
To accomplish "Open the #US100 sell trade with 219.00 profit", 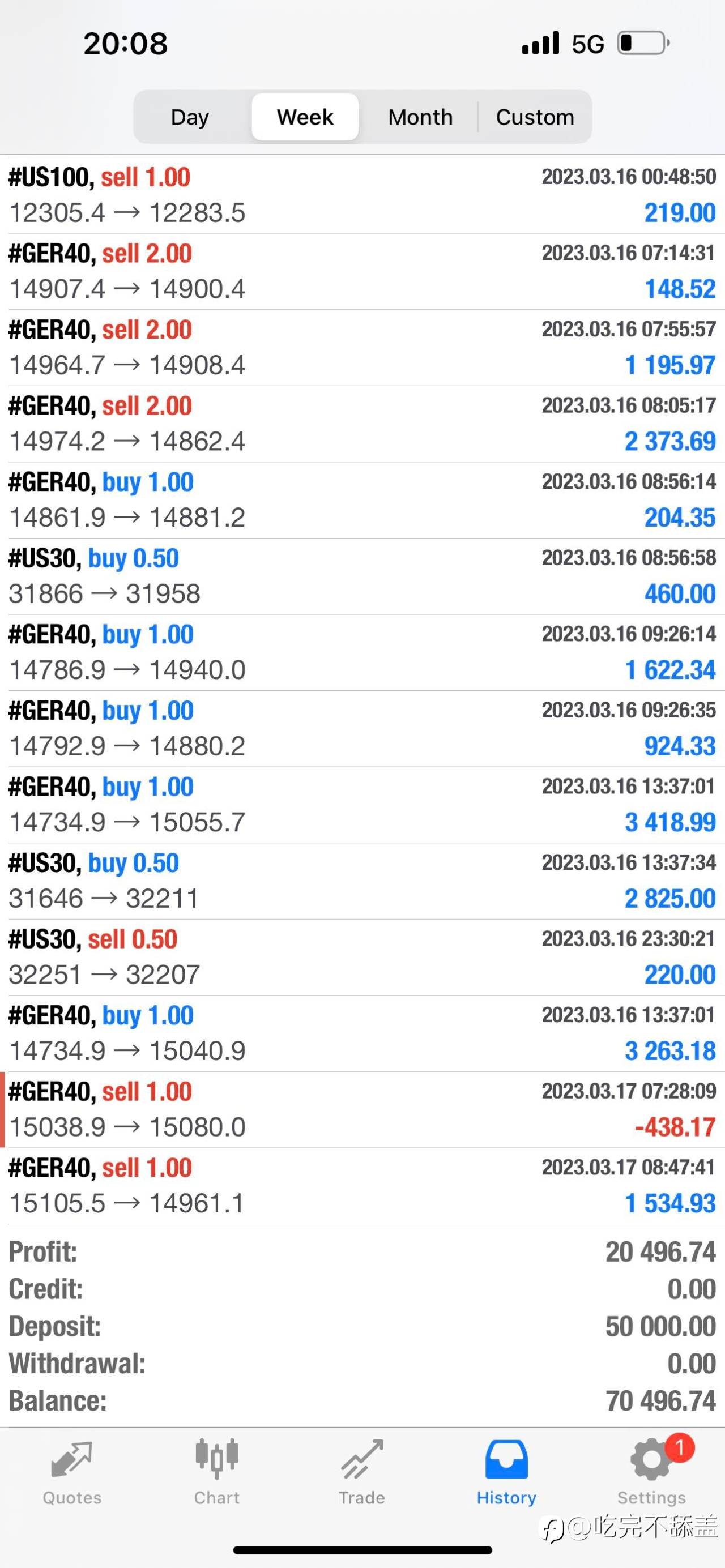I will point(362,195).
